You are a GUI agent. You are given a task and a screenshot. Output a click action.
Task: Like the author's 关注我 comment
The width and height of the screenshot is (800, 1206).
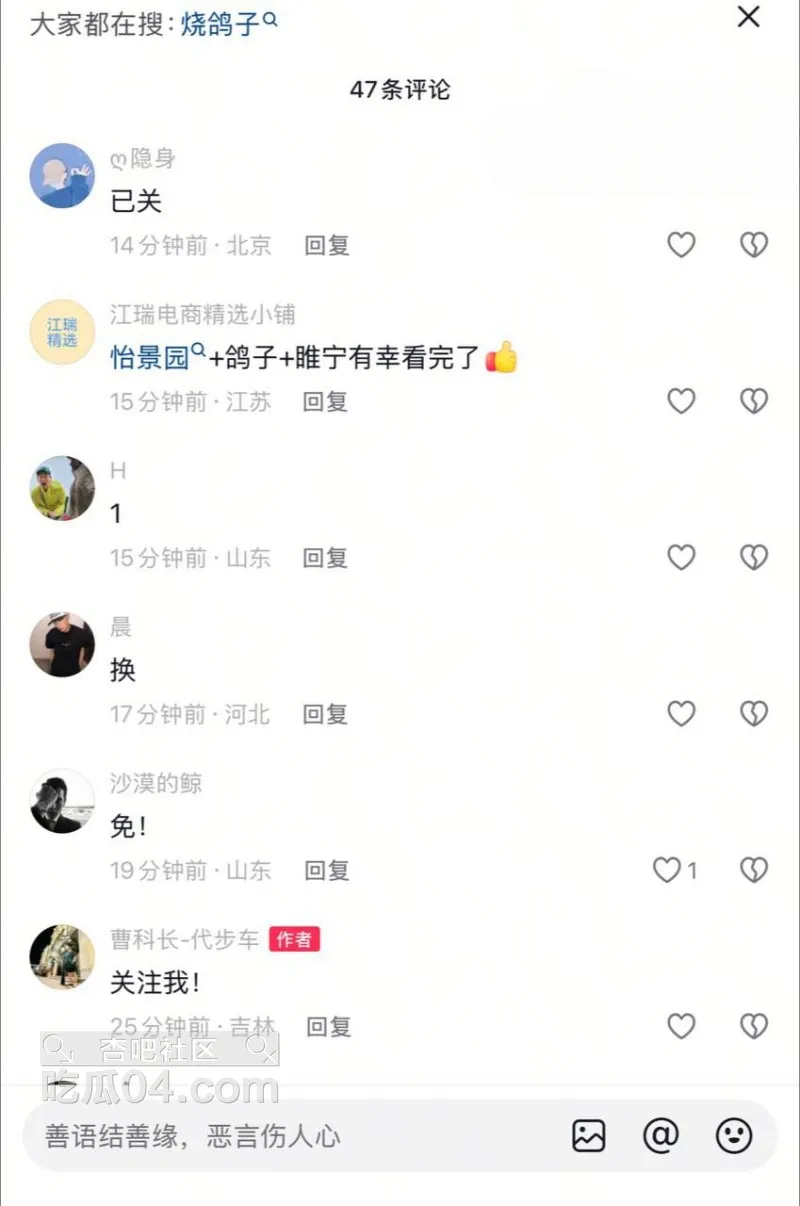tap(681, 1025)
